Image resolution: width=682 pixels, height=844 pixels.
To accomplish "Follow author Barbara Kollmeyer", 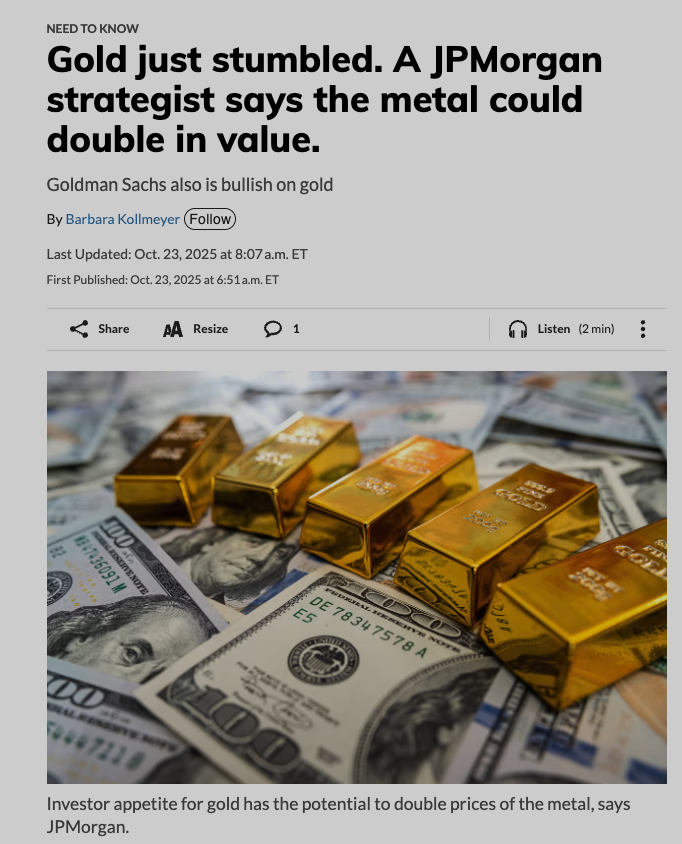I will [210, 219].
